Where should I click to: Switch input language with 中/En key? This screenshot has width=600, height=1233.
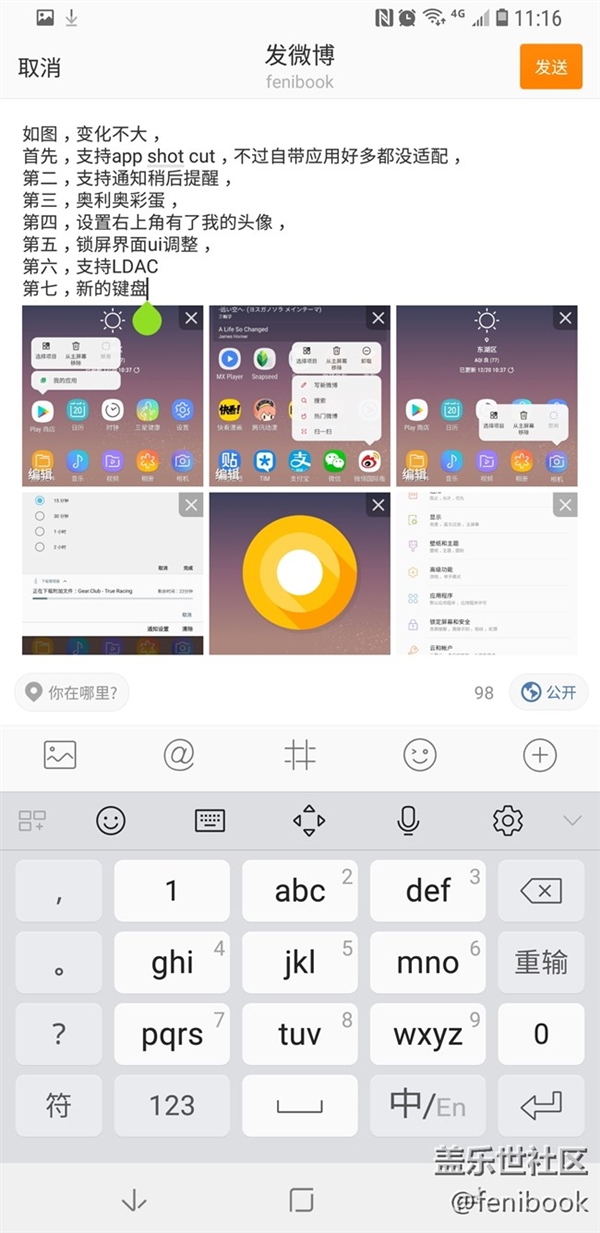pyautogui.click(x=427, y=1105)
